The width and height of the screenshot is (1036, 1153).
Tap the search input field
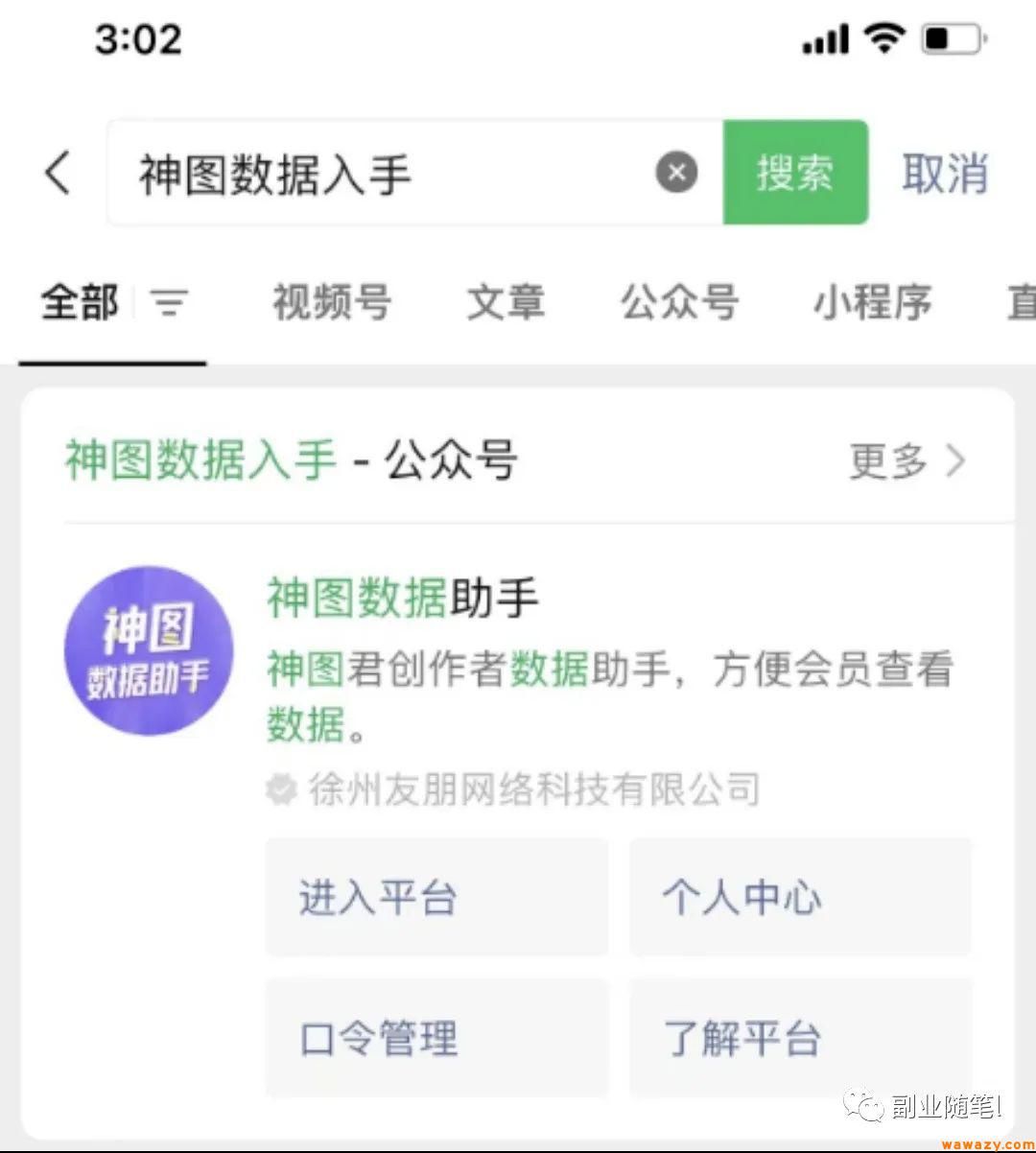(384, 173)
